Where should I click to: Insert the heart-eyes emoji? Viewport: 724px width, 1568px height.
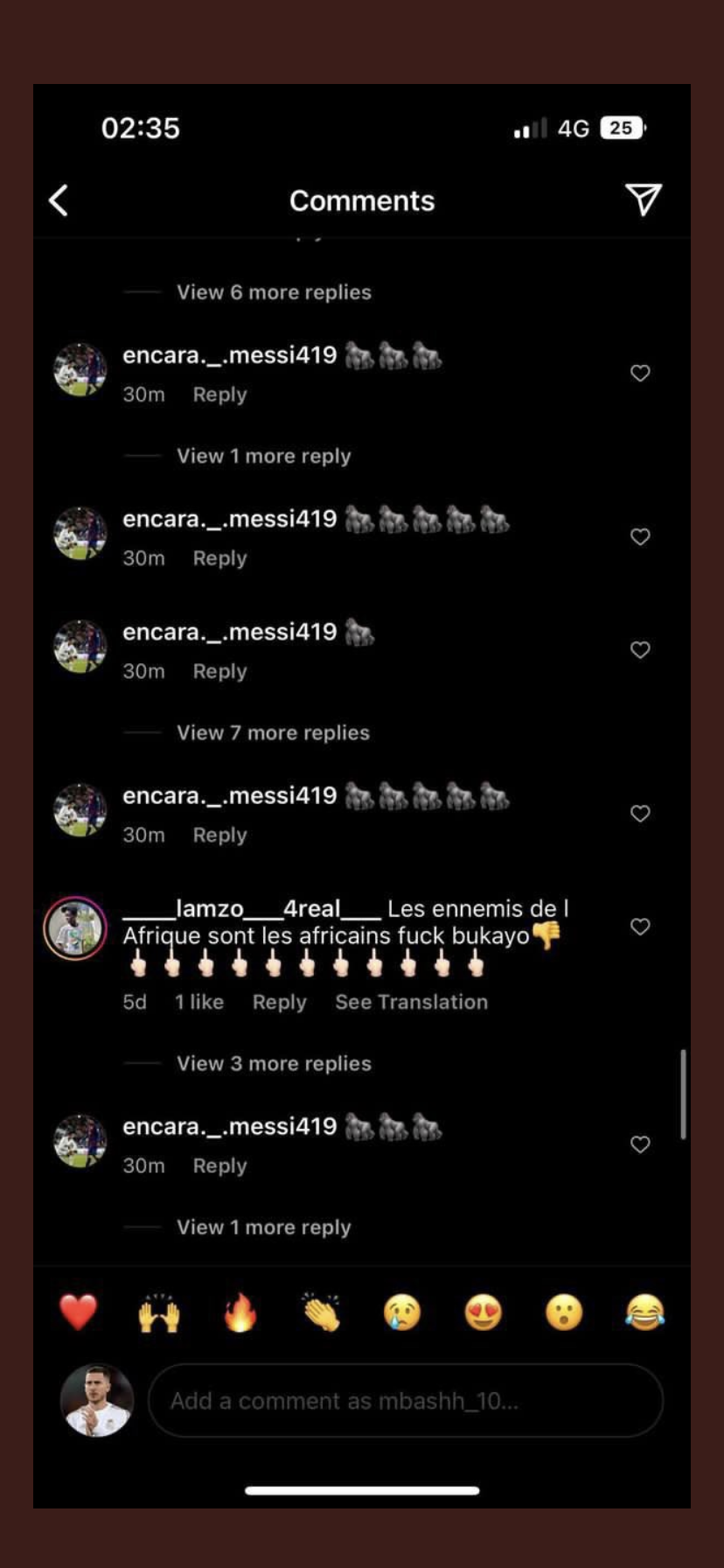[484, 1312]
